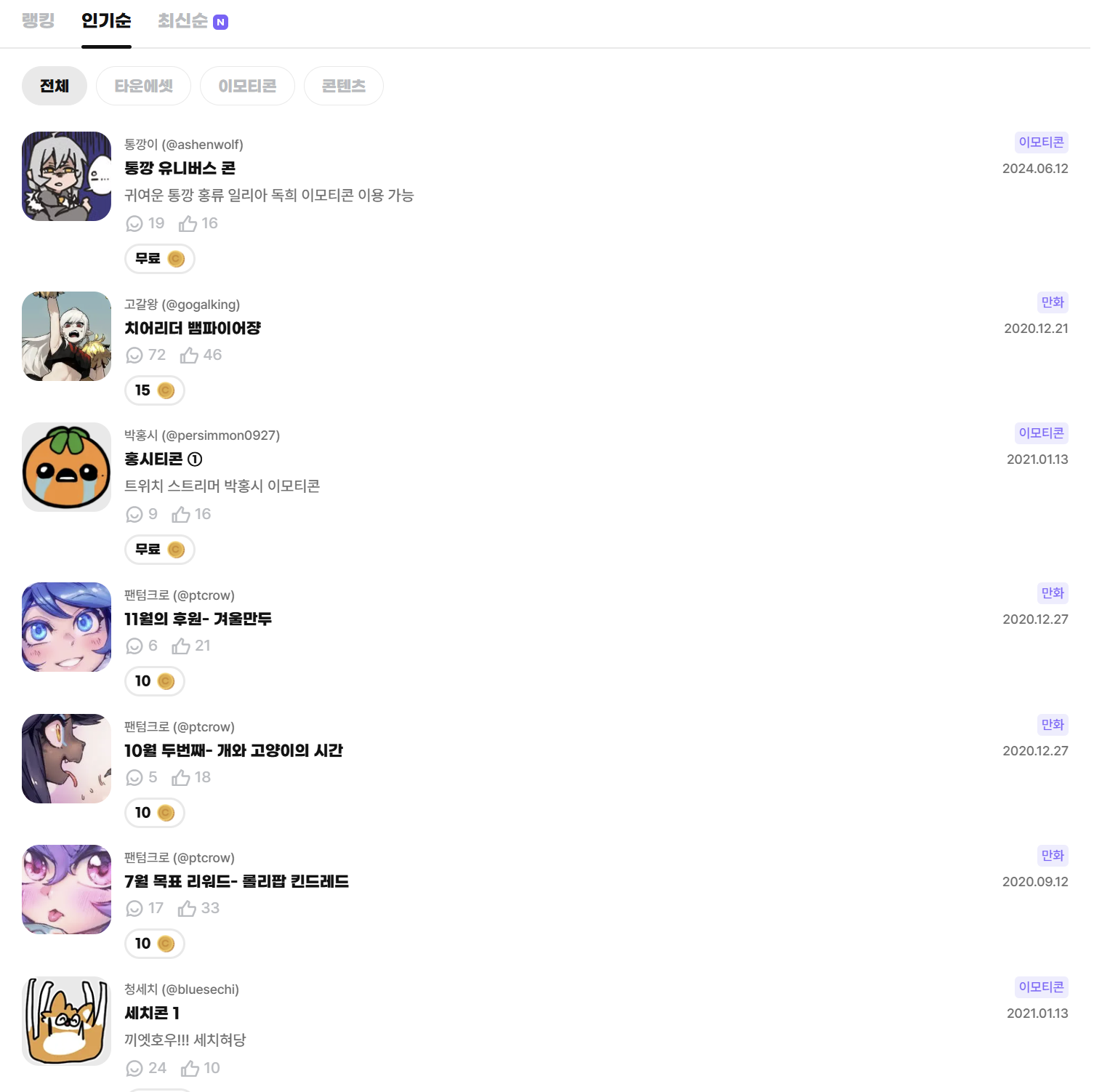The height and width of the screenshot is (1092, 1102).
Task: Tap the 무료 button under 홍시티콘 ①
Action: point(160,550)
